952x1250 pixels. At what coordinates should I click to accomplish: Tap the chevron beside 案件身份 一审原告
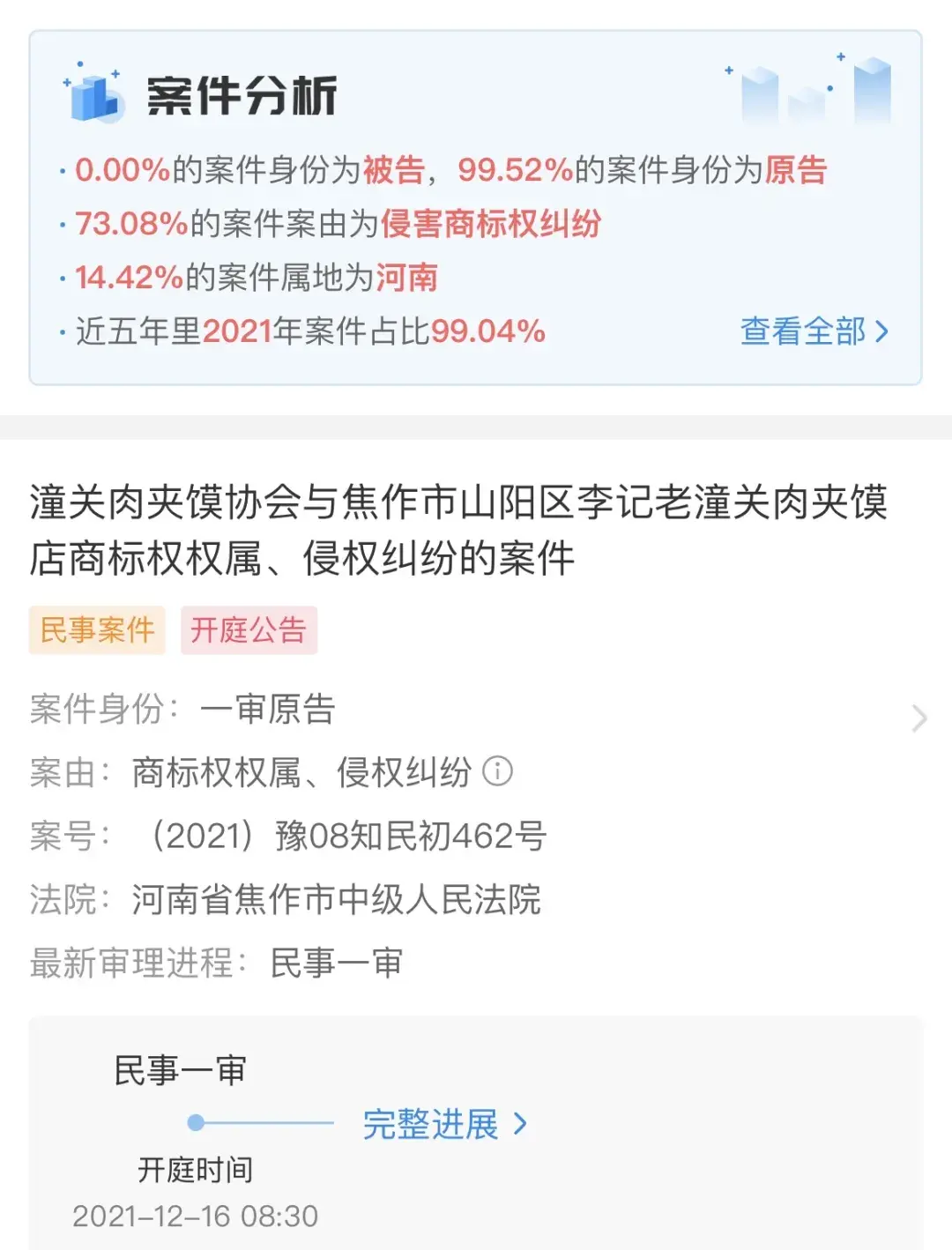tap(919, 718)
